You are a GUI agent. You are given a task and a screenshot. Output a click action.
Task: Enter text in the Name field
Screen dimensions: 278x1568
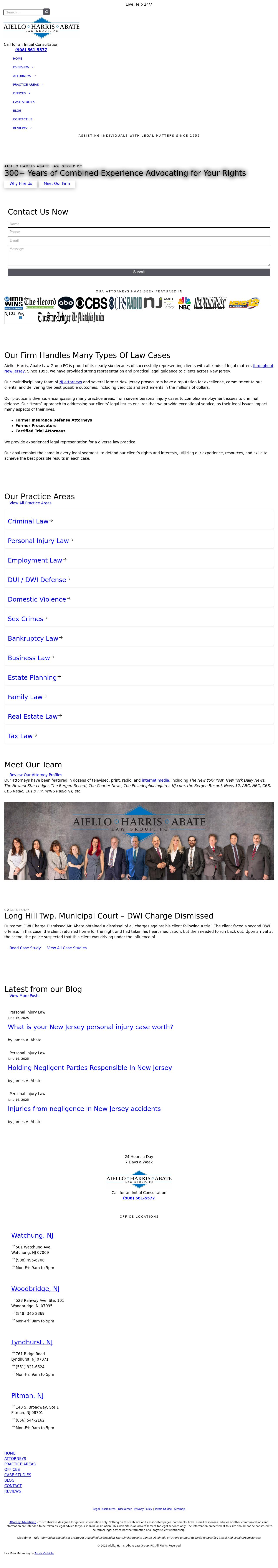coord(138,224)
